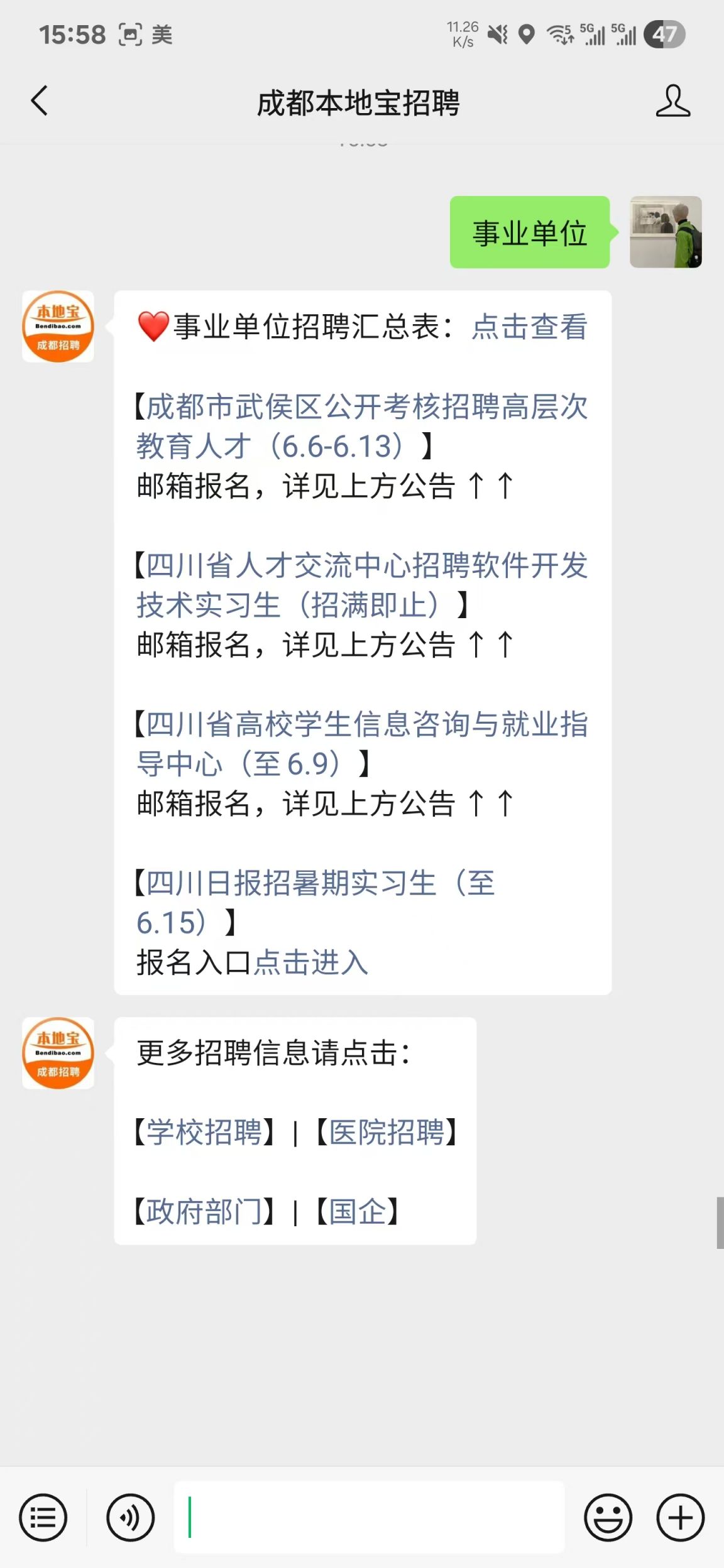Go back from 成都本地宝招聘 chat
The width and height of the screenshot is (724, 1568).
coord(39,101)
